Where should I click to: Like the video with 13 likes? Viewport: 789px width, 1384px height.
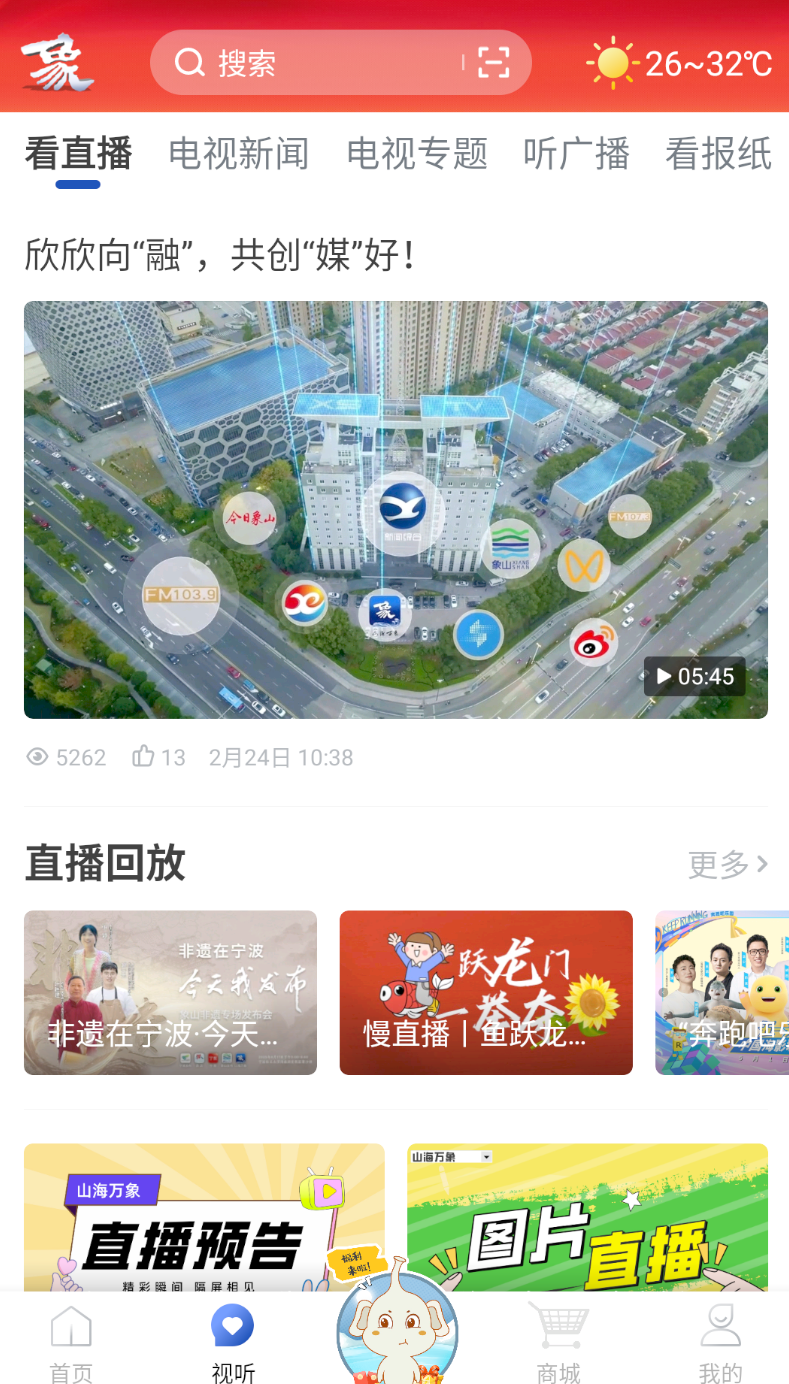tap(159, 757)
